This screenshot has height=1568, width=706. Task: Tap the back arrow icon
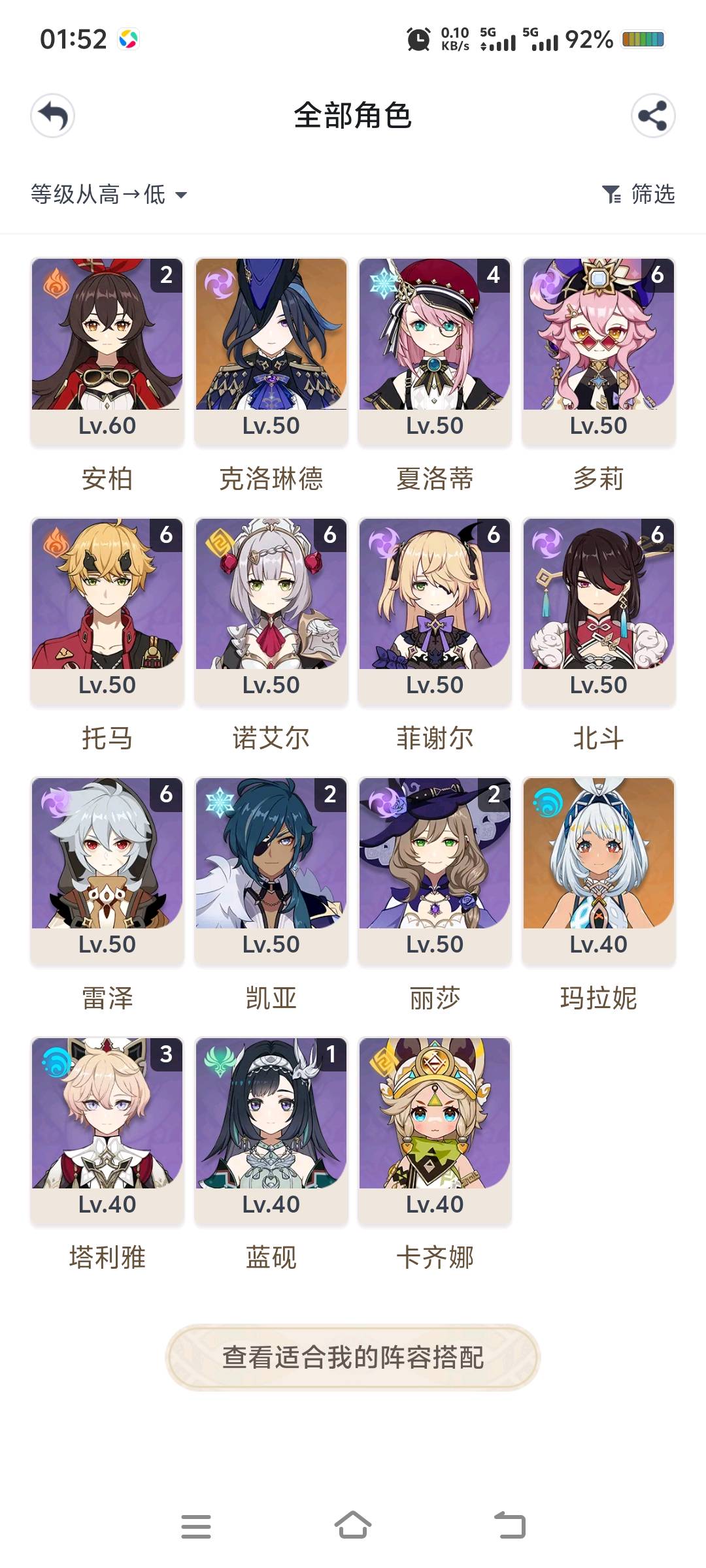click(x=53, y=116)
